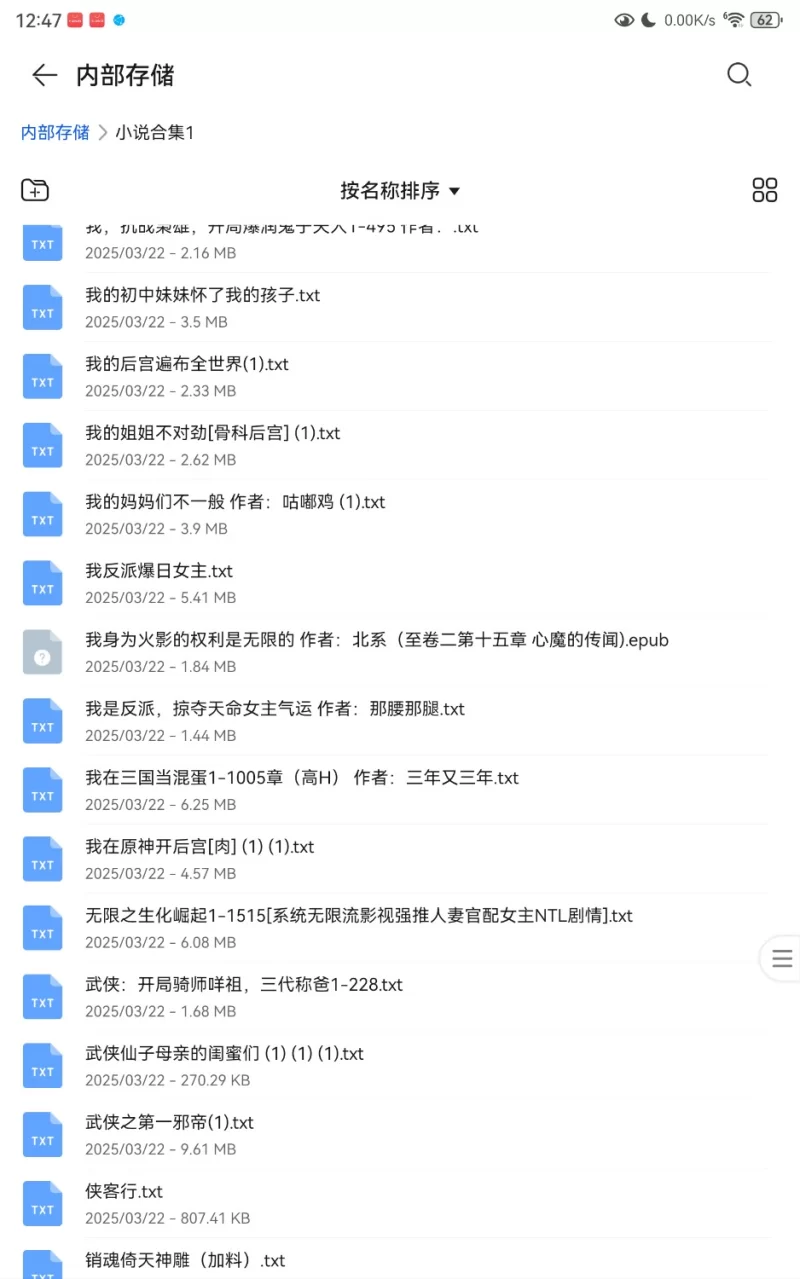Viewport: 800px width, 1279px height.
Task: Select the 我身为火影的权利是无限的 epub file
Action: point(376,640)
